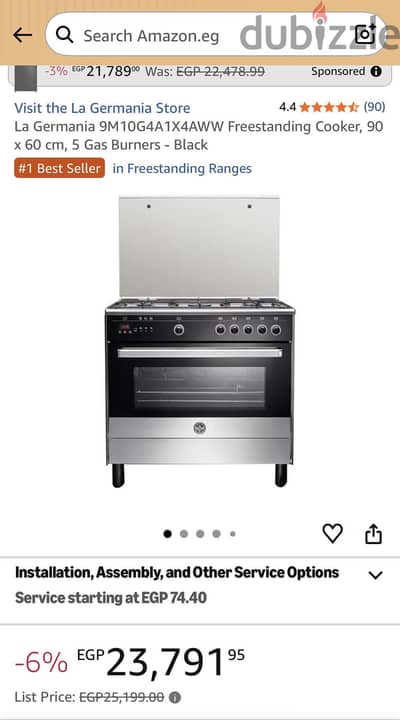The height and width of the screenshot is (720, 400).
Task: Expand Installation, Assembly, and Other Service Options
Action: coord(200,574)
